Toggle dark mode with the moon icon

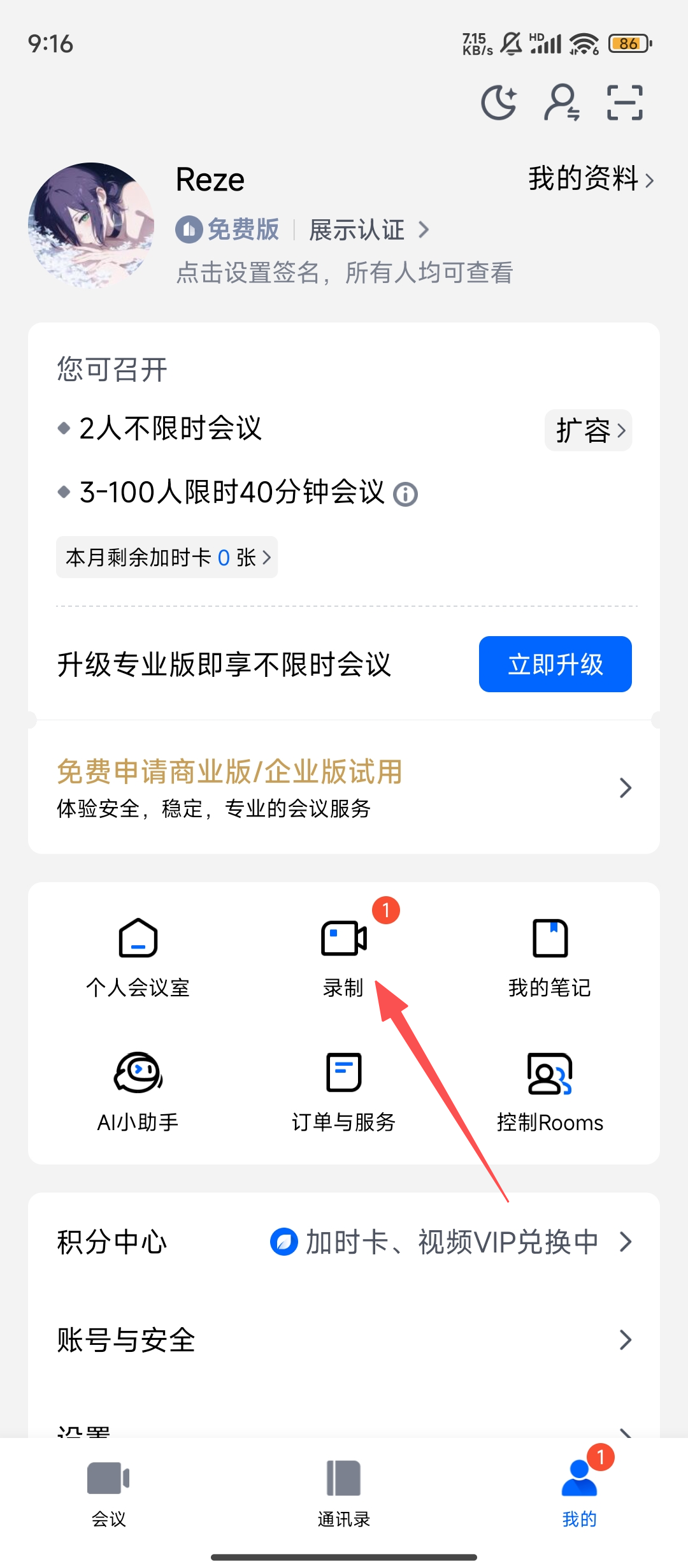pos(498,103)
